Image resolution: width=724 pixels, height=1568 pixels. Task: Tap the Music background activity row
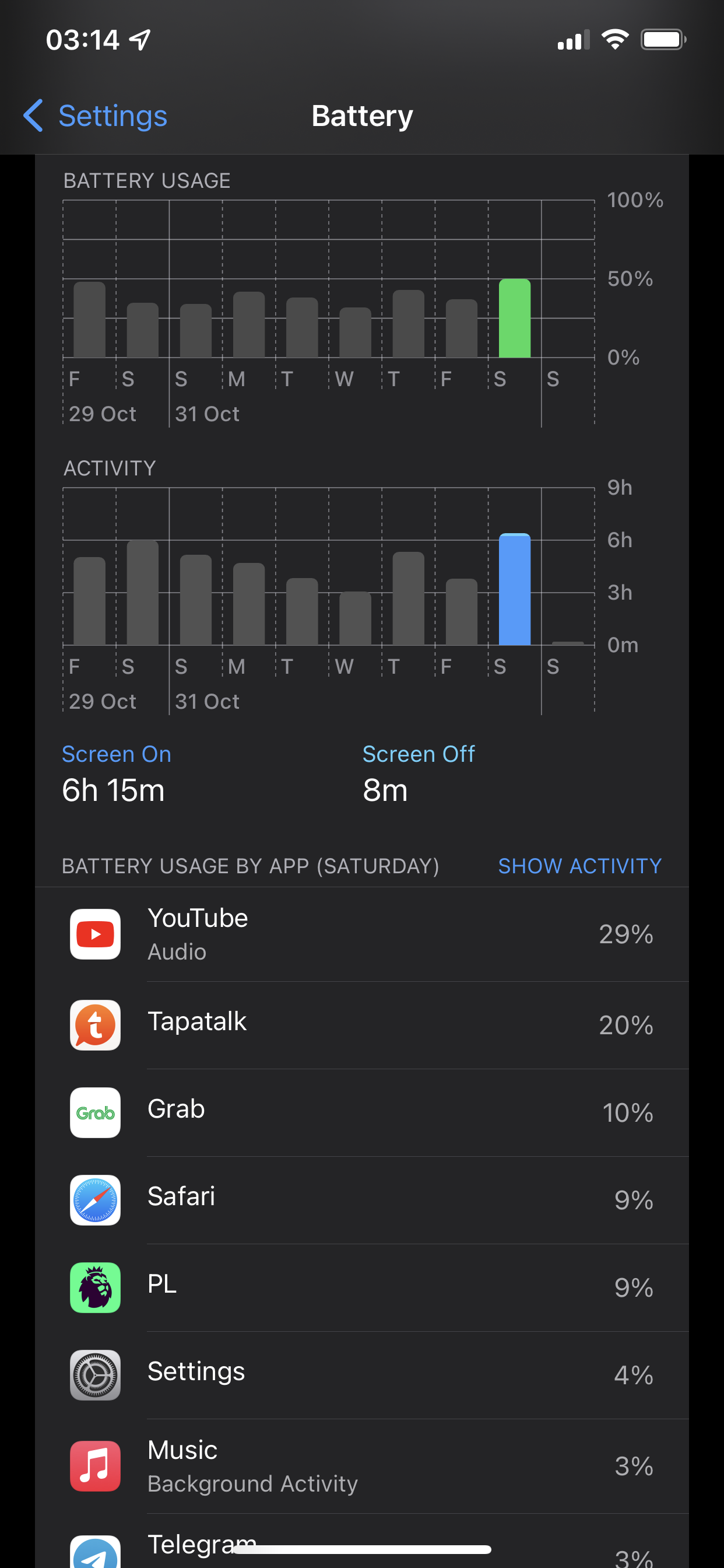[x=361, y=1466]
